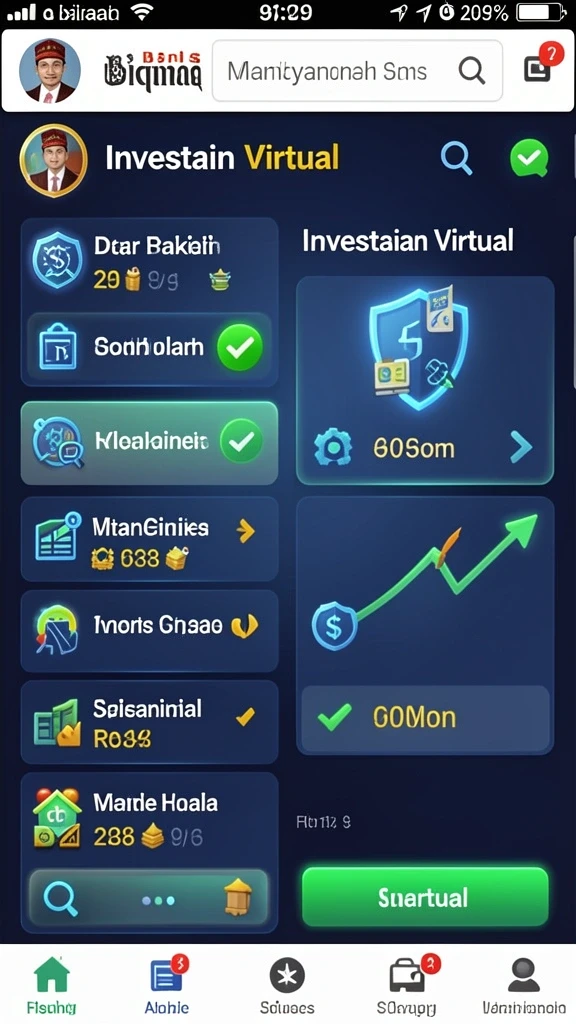Open the profile avatar in top bar
The height and width of the screenshot is (1024, 576).
pyautogui.click(x=50, y=70)
